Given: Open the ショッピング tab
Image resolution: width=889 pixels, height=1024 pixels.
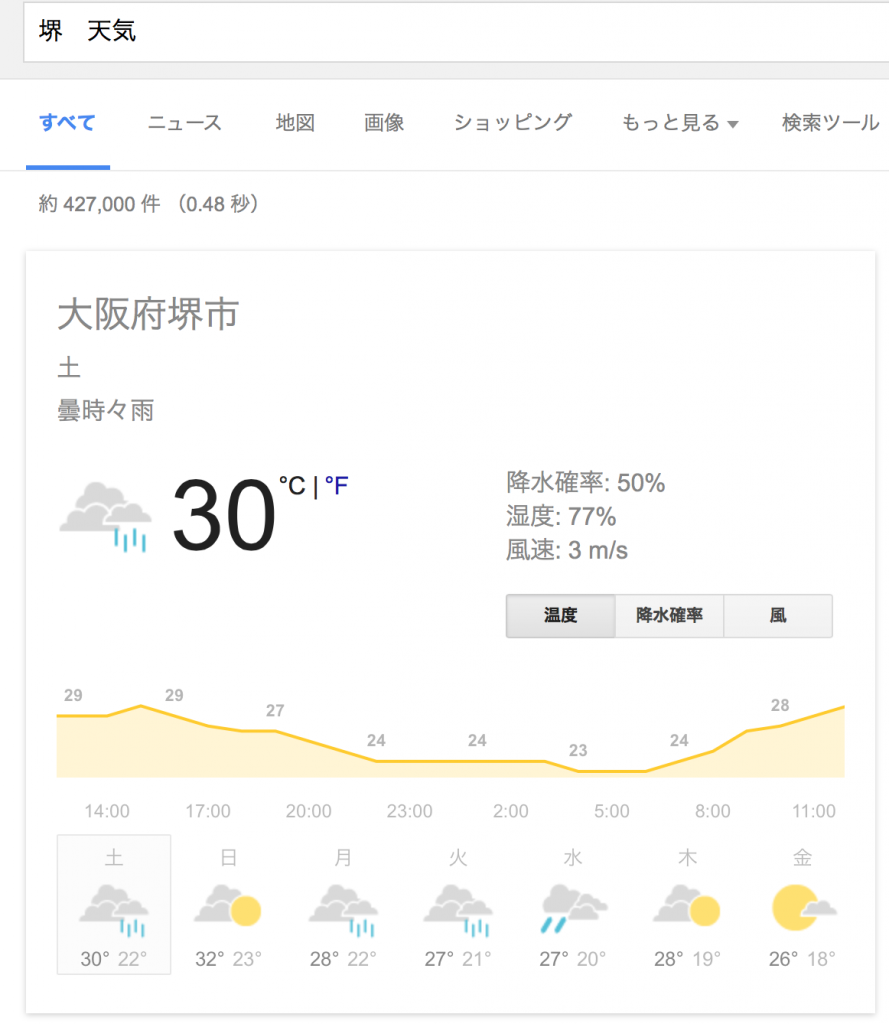Looking at the screenshot, I should pyautogui.click(x=513, y=123).
